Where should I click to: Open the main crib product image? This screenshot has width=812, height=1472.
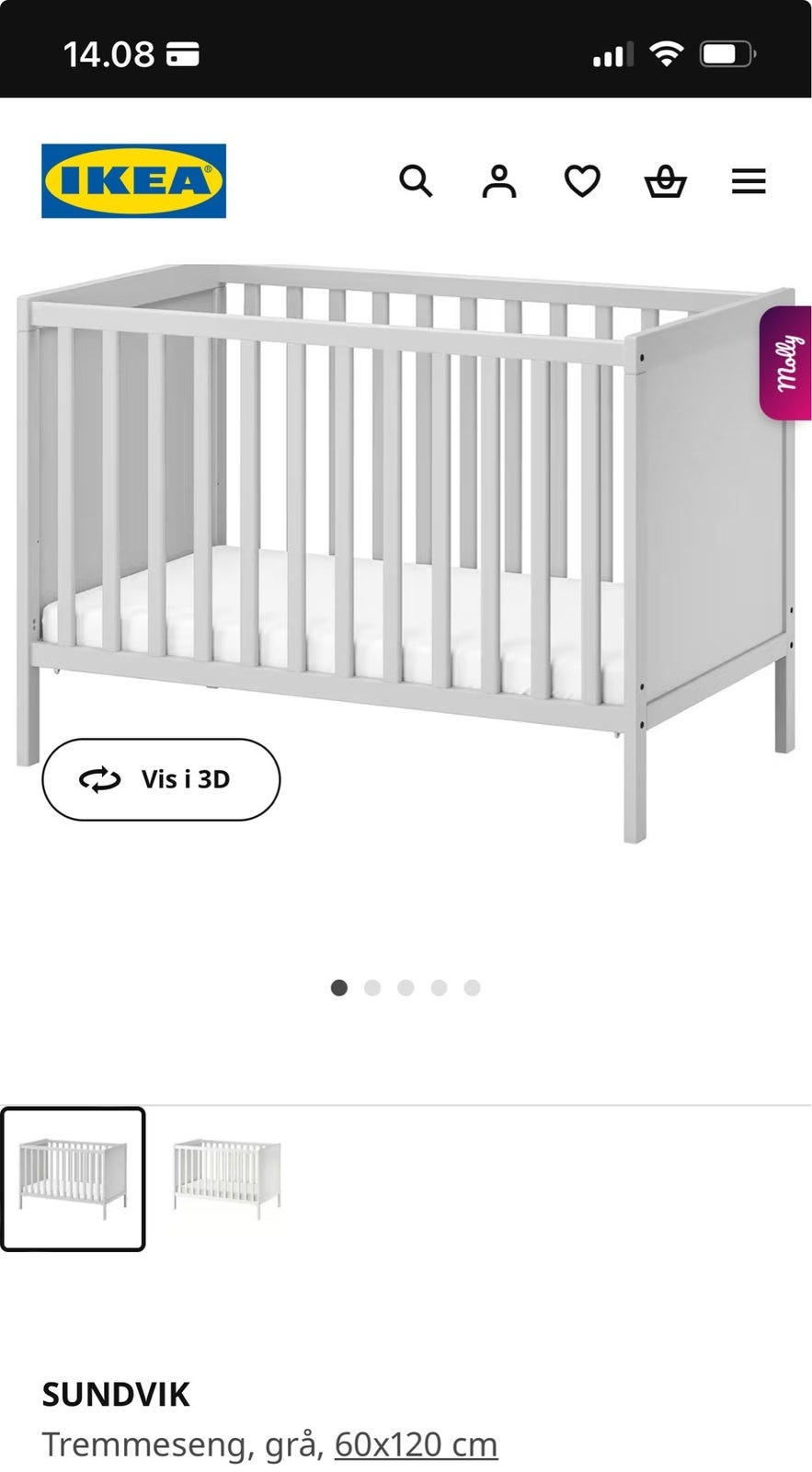(x=405, y=534)
